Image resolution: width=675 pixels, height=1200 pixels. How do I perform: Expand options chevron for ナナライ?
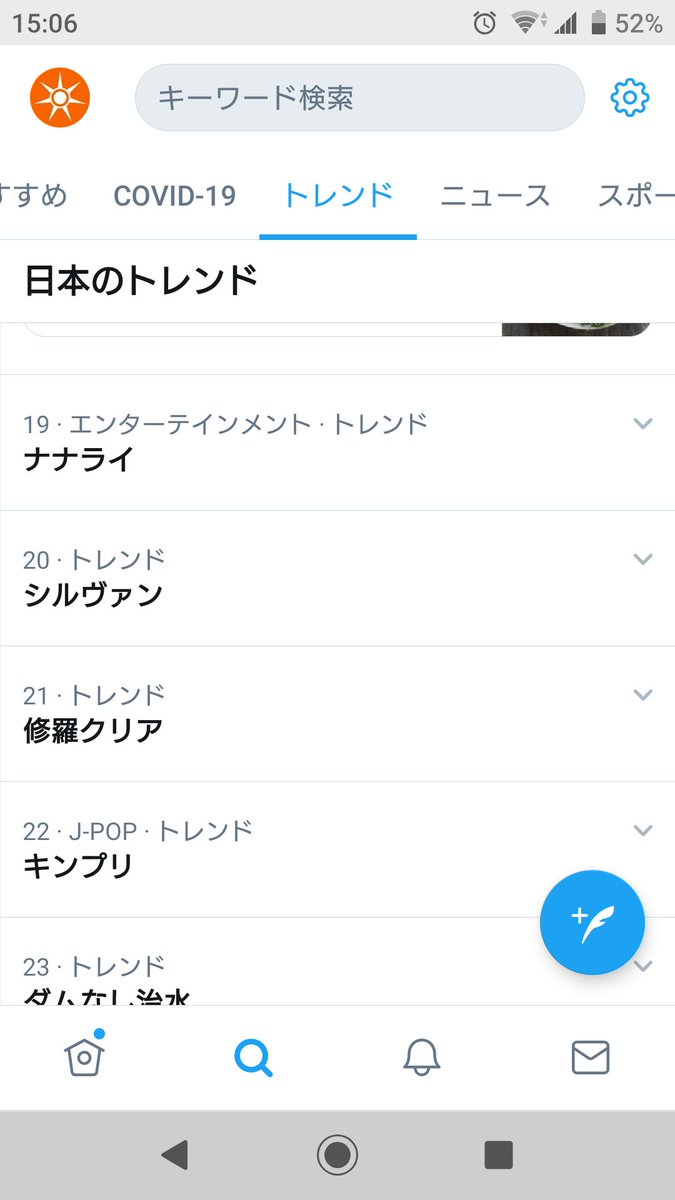point(643,424)
